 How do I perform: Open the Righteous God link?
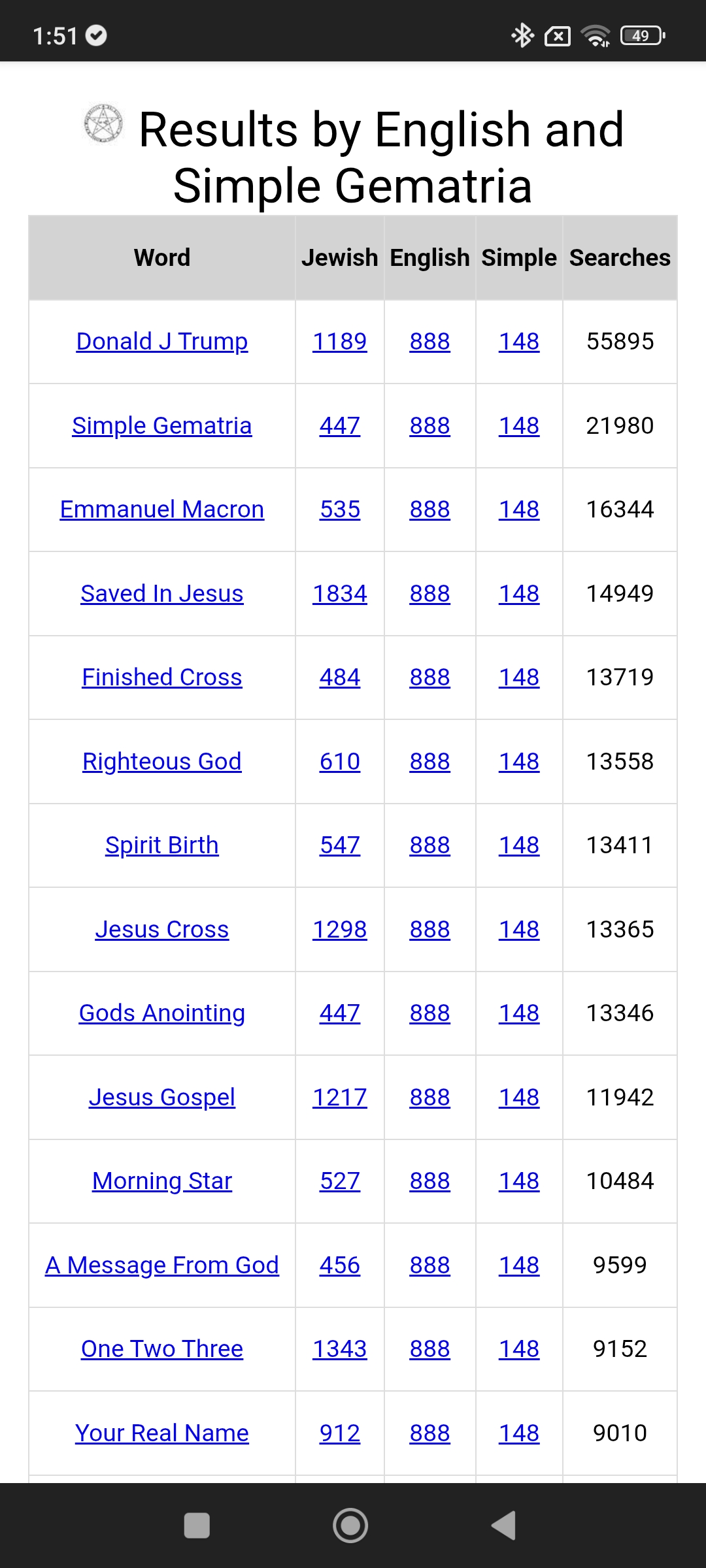pyautogui.click(x=161, y=761)
